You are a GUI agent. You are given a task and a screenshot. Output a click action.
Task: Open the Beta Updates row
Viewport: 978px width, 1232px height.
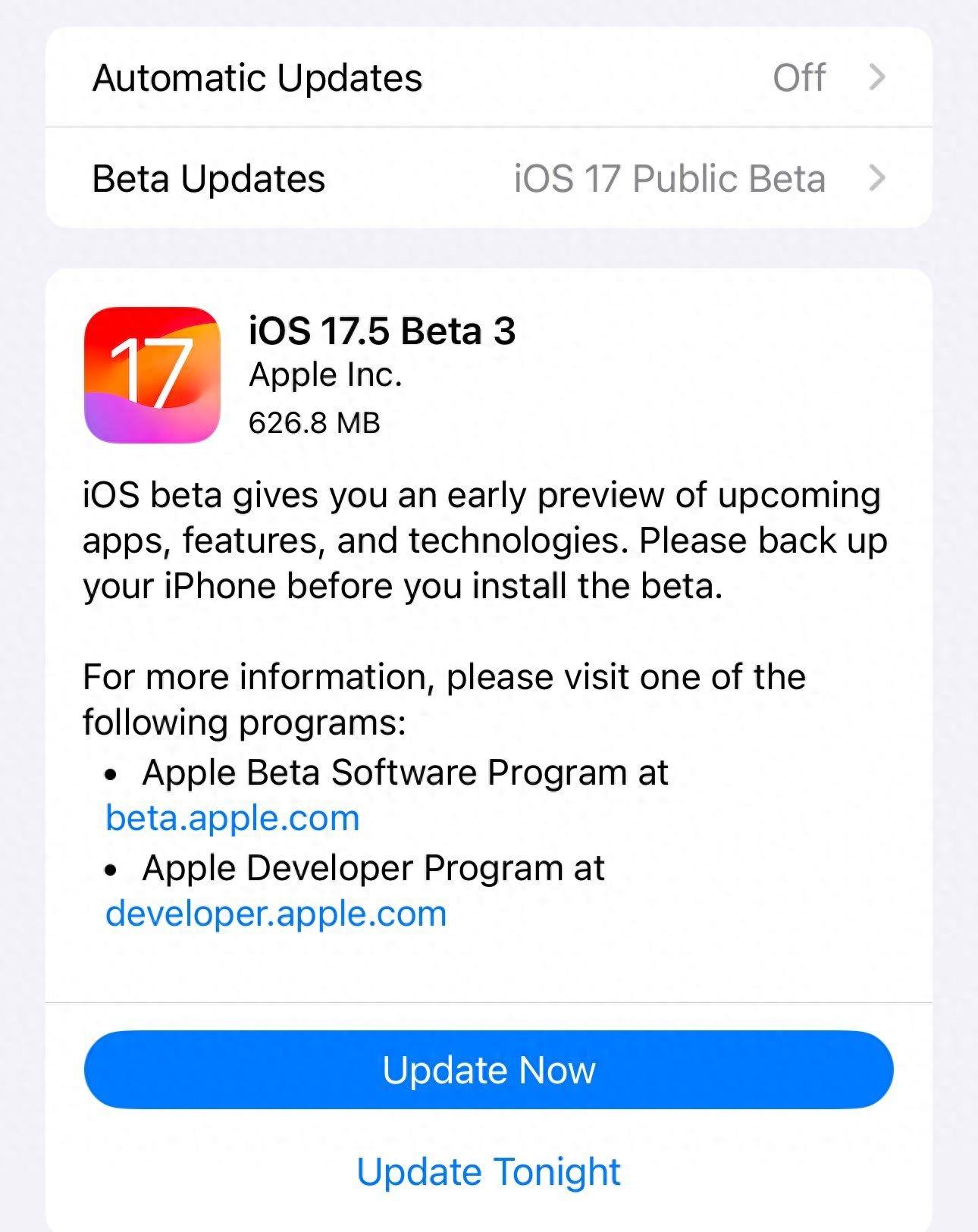(x=488, y=178)
